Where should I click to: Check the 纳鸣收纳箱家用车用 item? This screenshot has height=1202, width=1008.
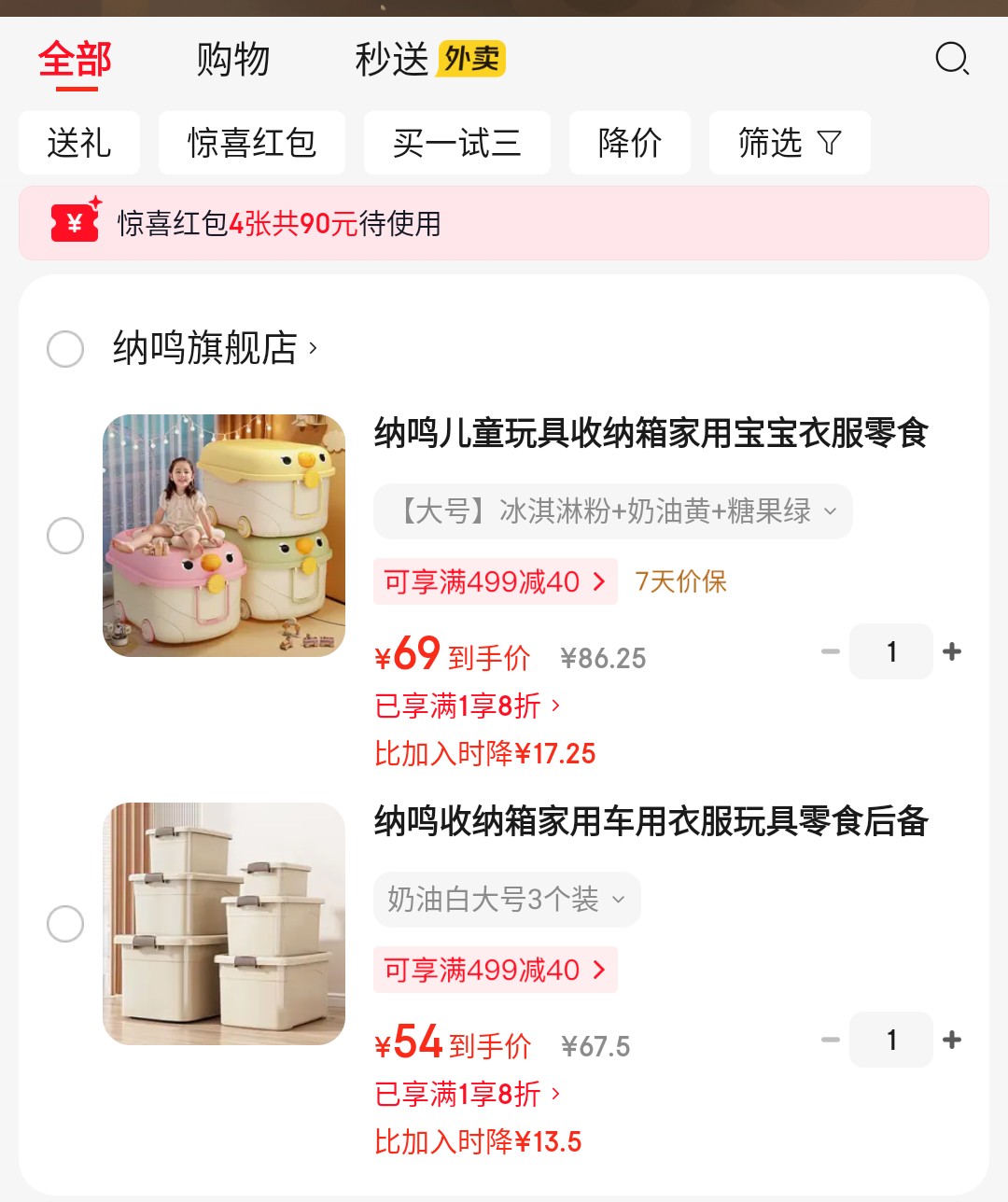coord(65,924)
